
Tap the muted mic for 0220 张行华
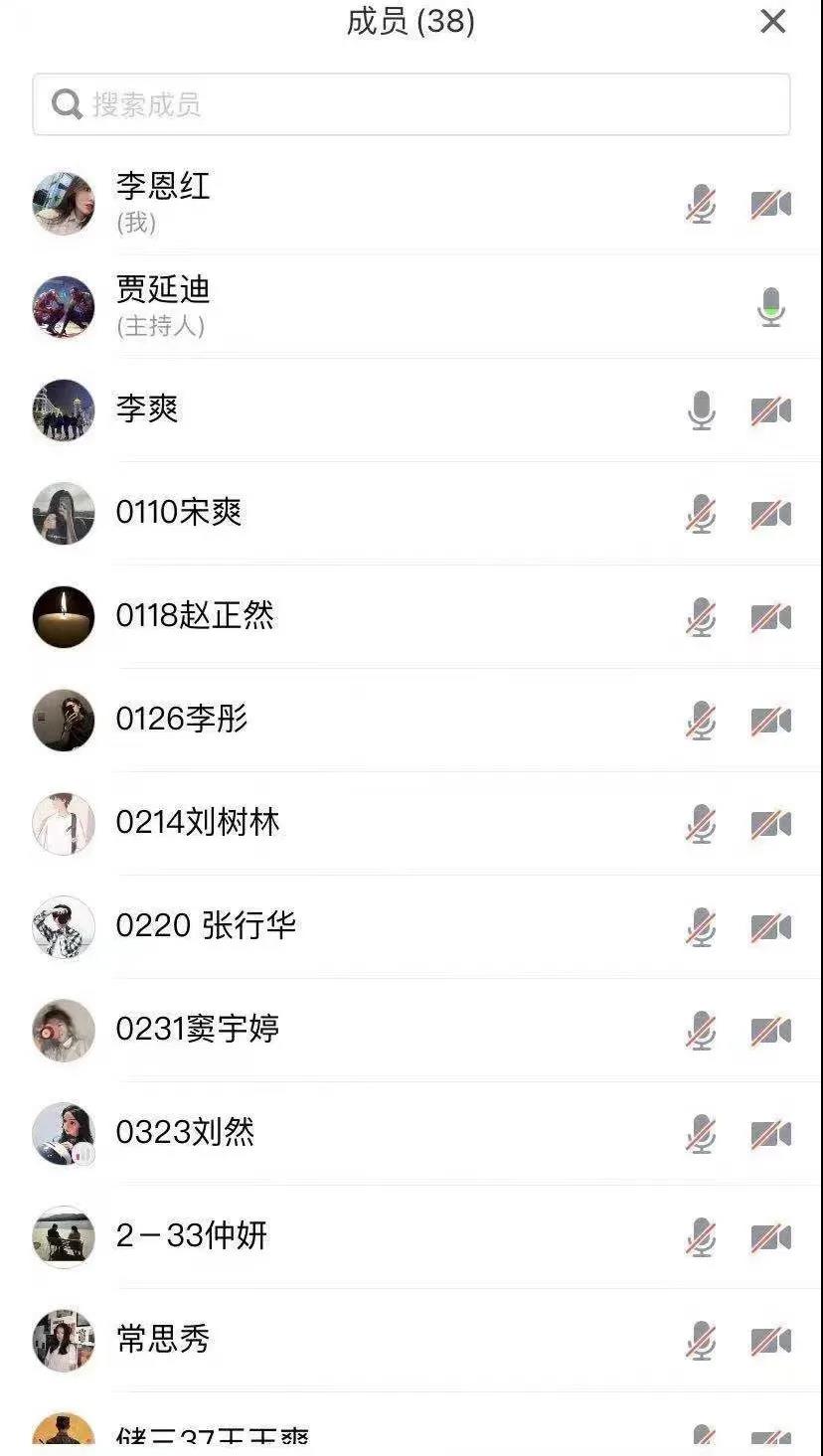point(701,927)
